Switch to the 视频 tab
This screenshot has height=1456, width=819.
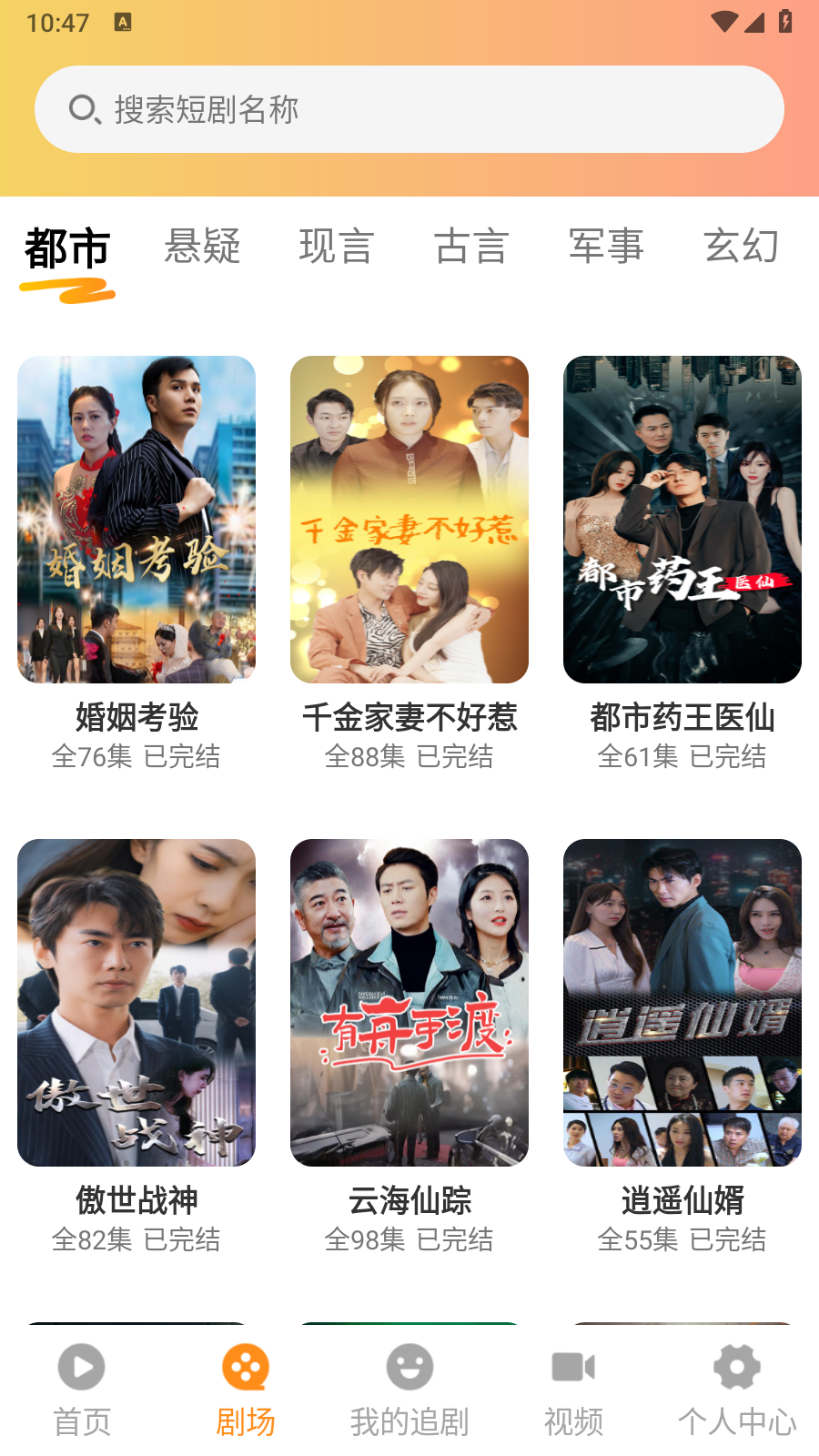573,1390
